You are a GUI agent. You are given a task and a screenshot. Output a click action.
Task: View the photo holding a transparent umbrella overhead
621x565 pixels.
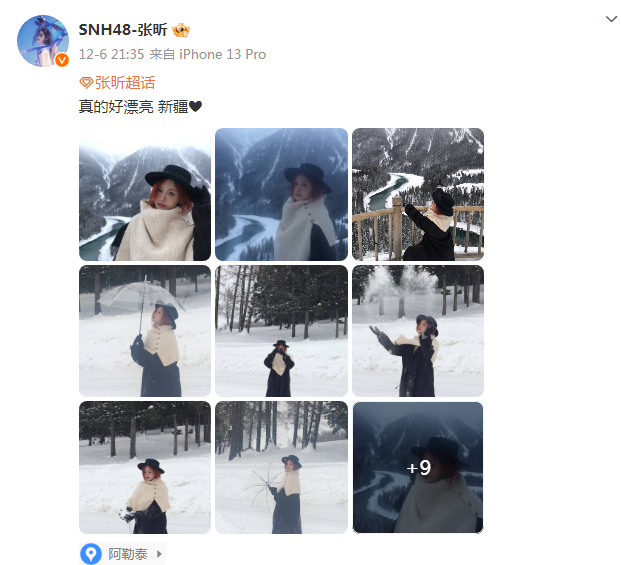click(145, 330)
